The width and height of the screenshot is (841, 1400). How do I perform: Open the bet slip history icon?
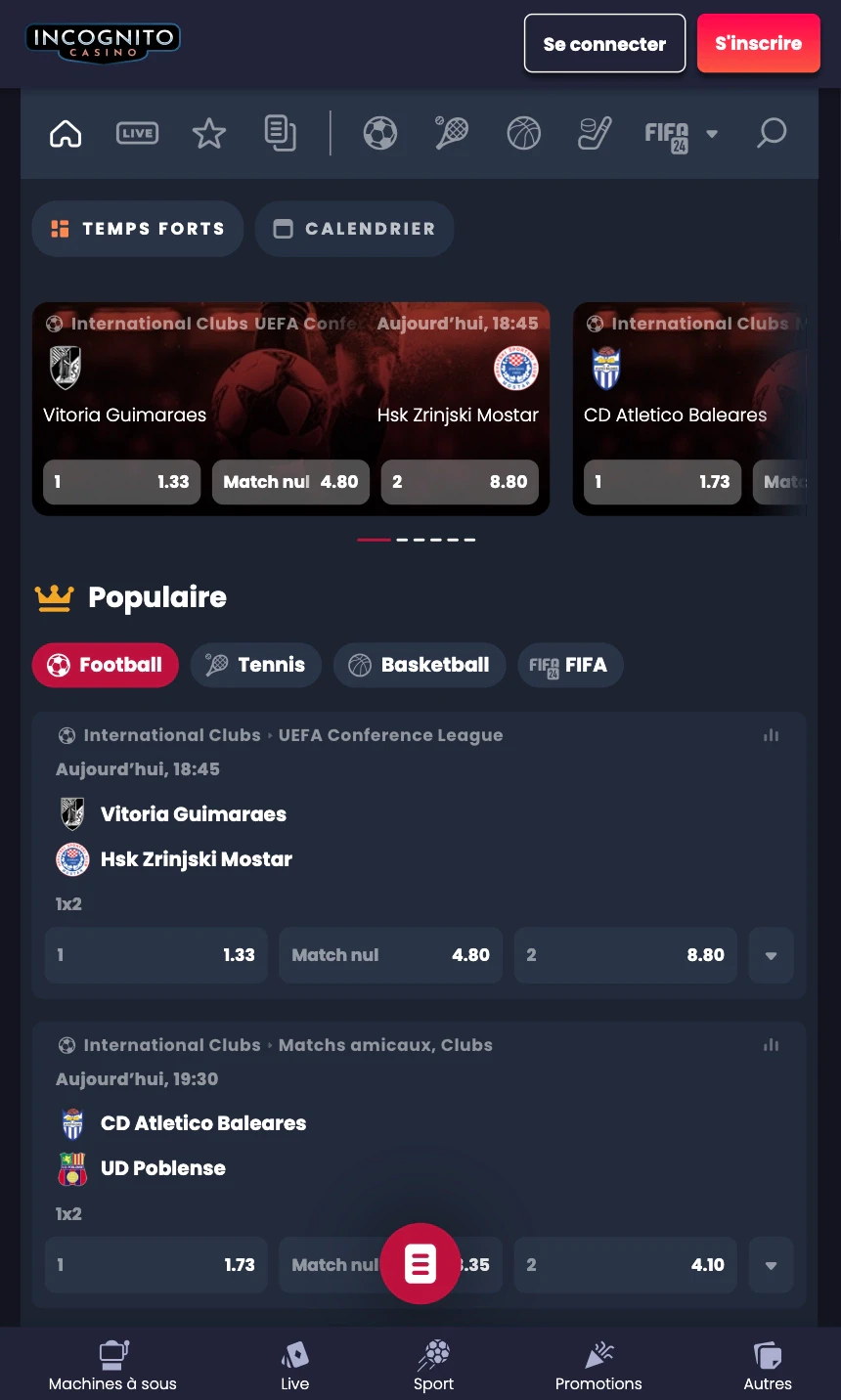[280, 133]
